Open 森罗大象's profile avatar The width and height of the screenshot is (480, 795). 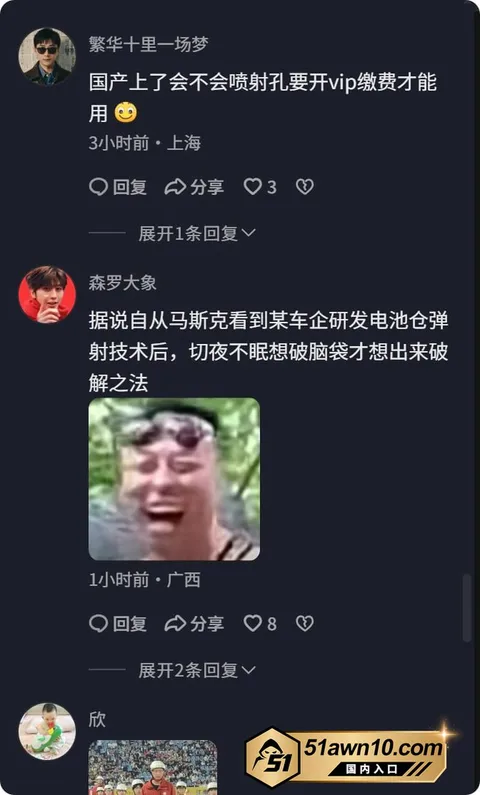pyautogui.click(x=47, y=295)
